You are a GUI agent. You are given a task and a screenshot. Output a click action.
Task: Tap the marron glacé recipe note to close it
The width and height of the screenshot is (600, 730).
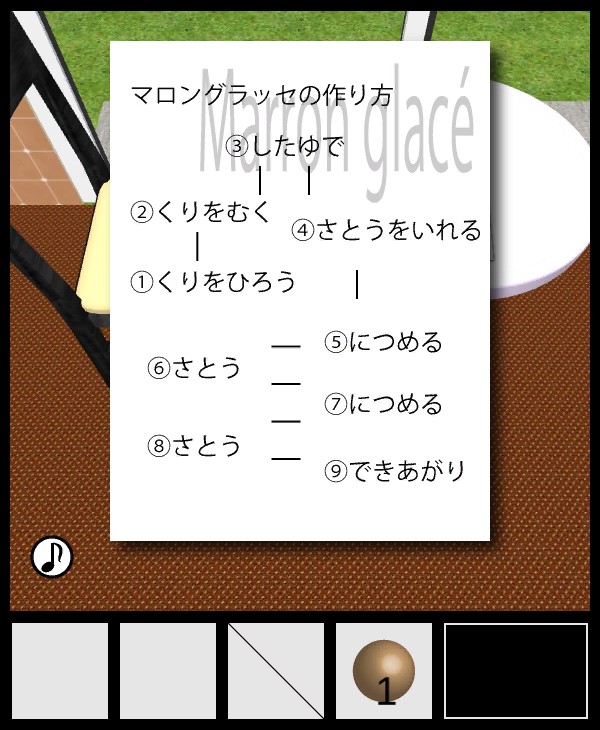[300, 290]
